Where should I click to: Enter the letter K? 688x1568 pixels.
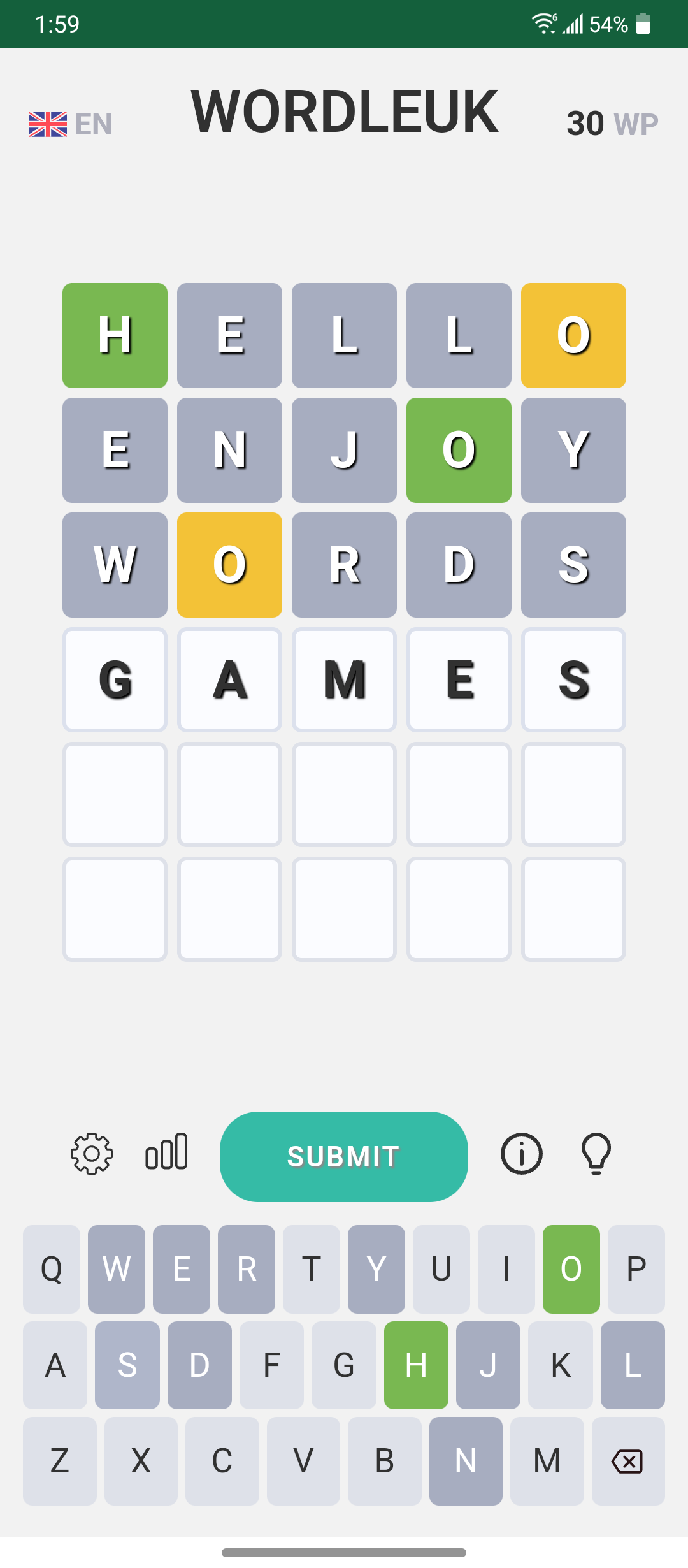pos(560,1365)
